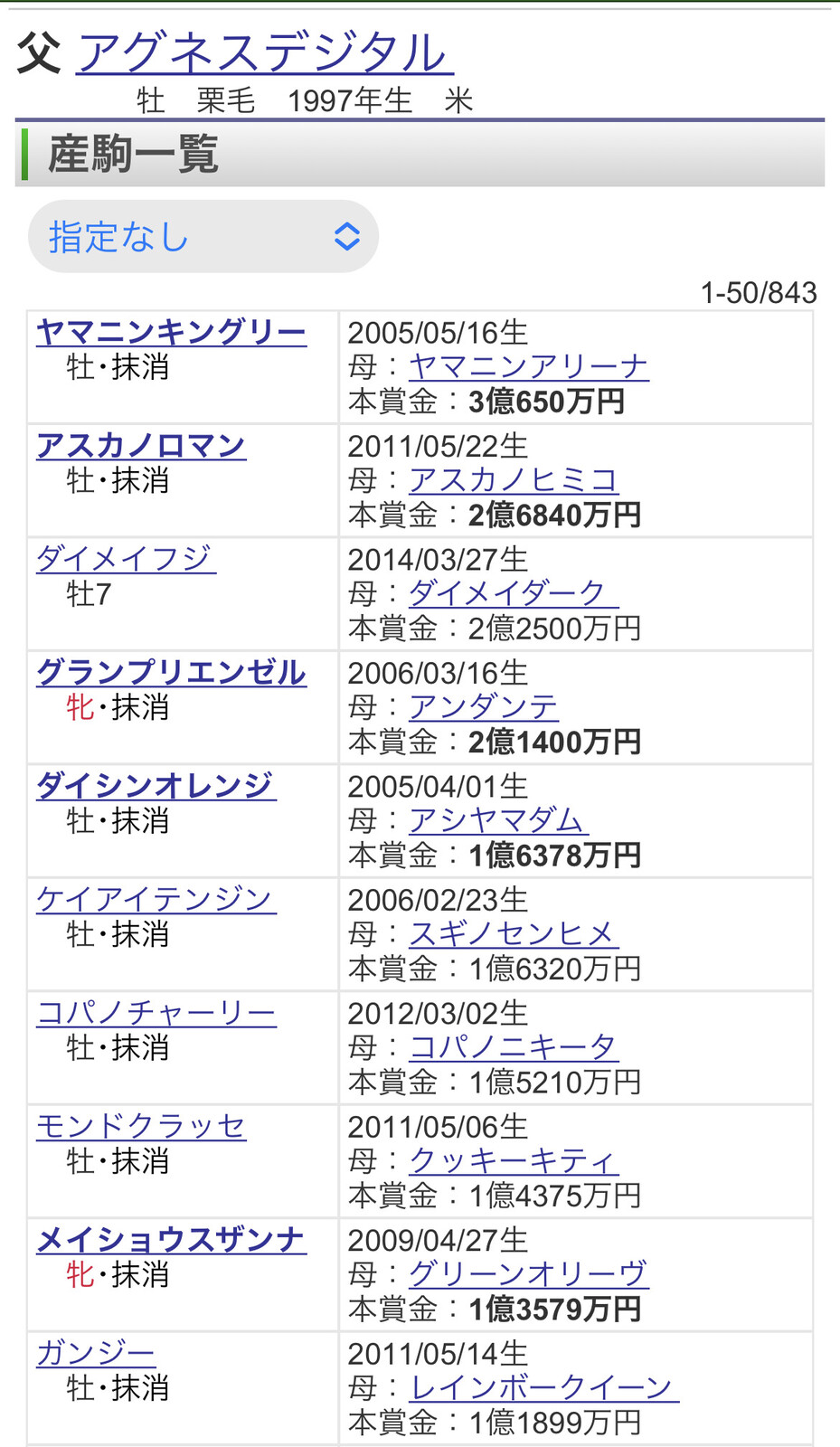Image resolution: width=840 pixels, height=1447 pixels.
Task: Open dam クッキーキティ
Action: (514, 1160)
